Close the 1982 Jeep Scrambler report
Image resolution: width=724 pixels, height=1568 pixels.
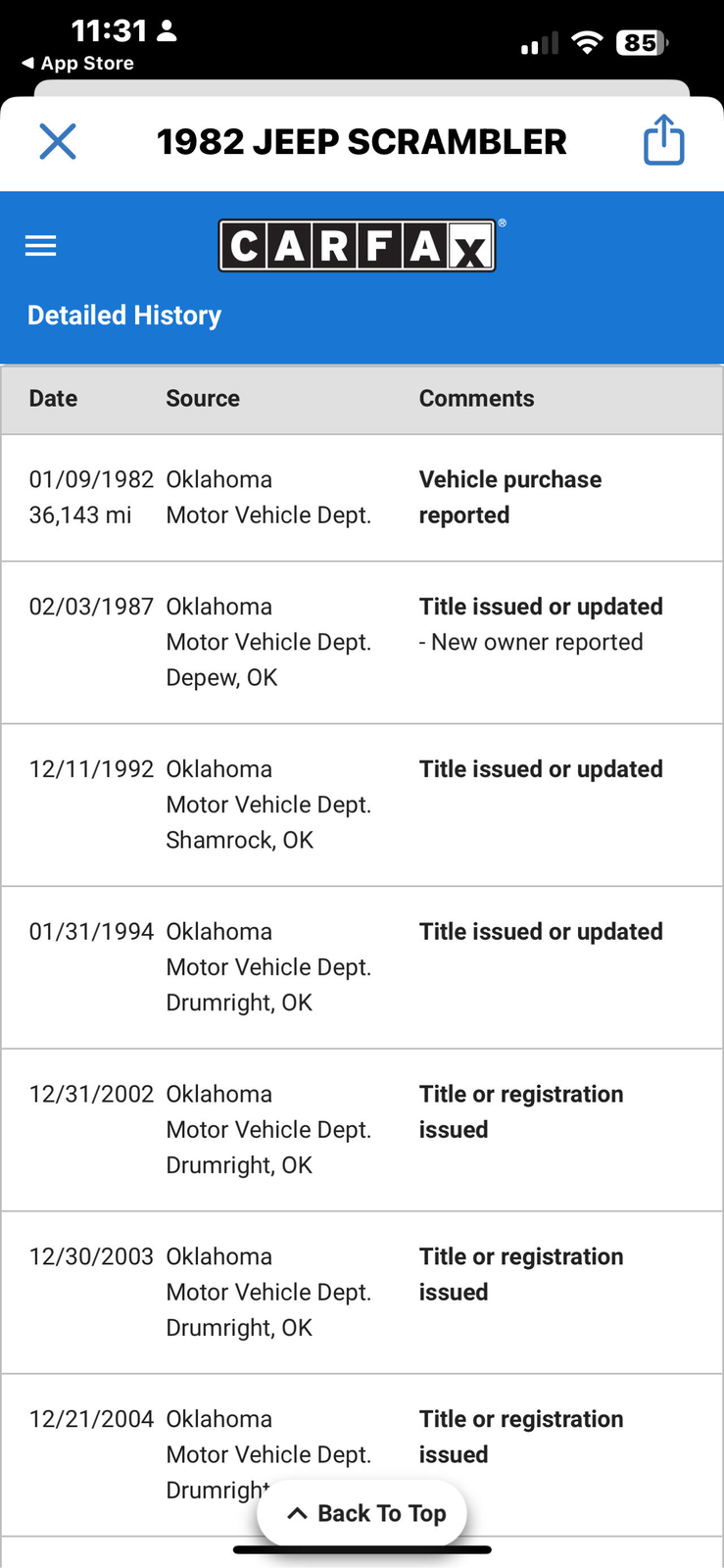(58, 141)
